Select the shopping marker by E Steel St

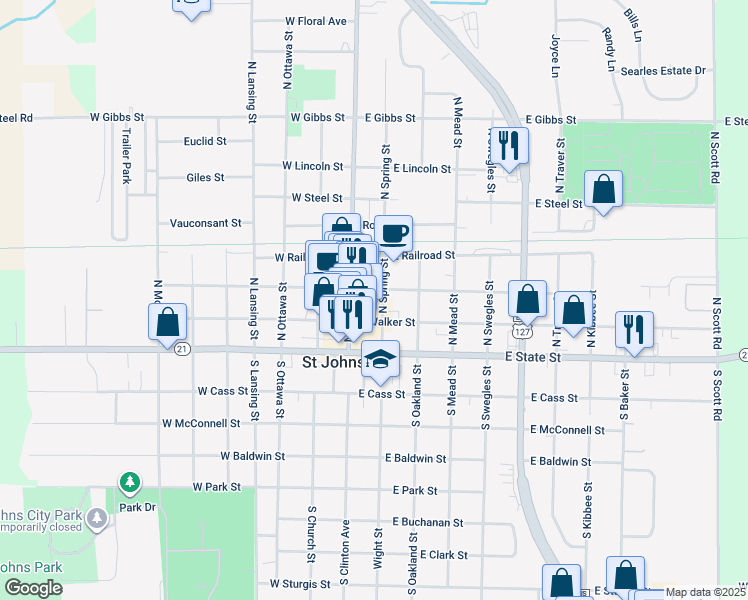pos(604,188)
